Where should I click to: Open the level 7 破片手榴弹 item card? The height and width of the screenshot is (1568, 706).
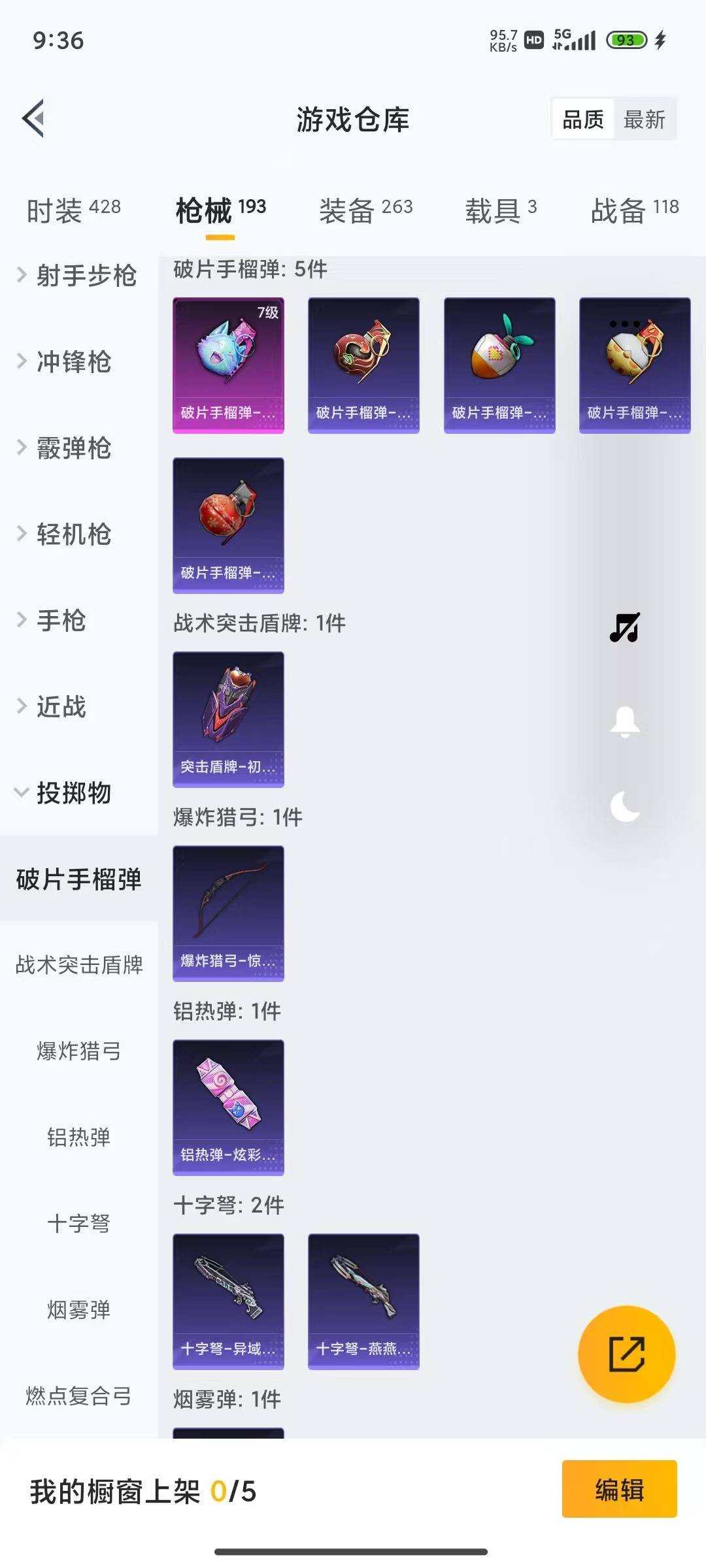coord(228,366)
